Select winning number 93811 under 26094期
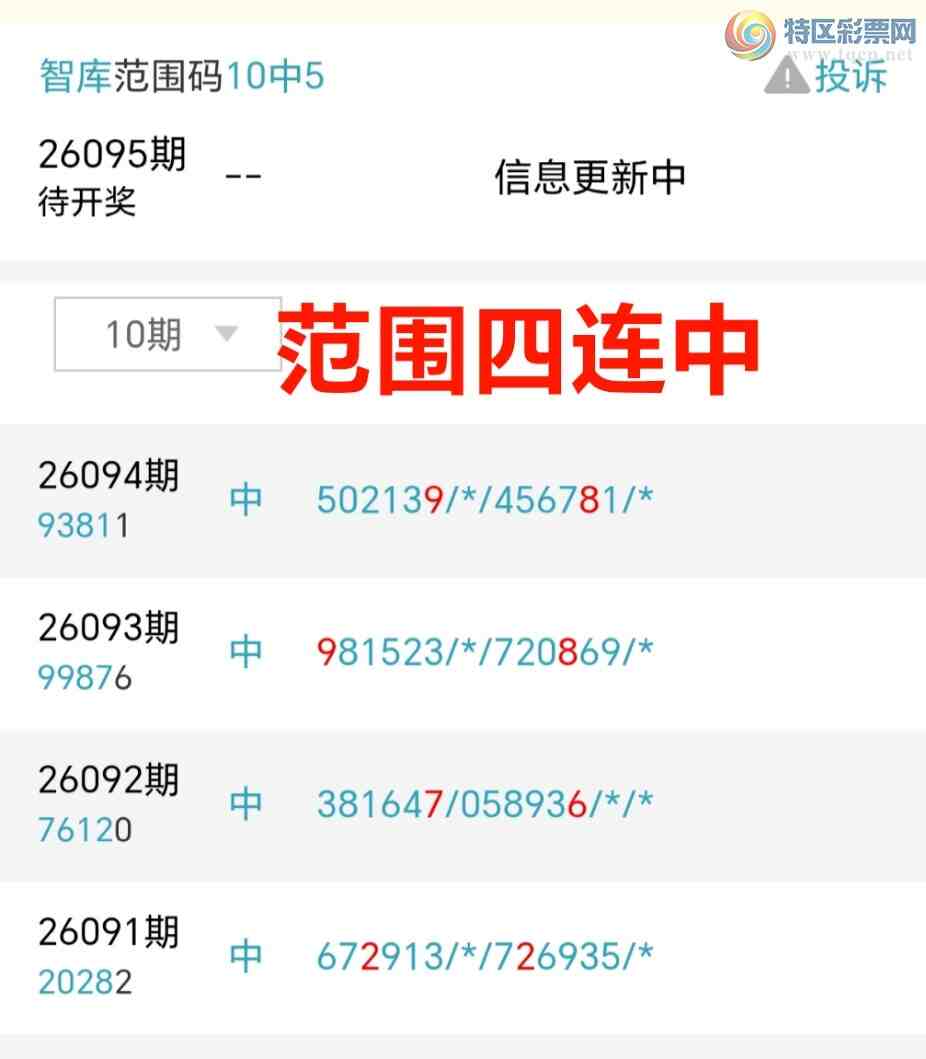Screen dimensions: 926x1059 [84, 525]
